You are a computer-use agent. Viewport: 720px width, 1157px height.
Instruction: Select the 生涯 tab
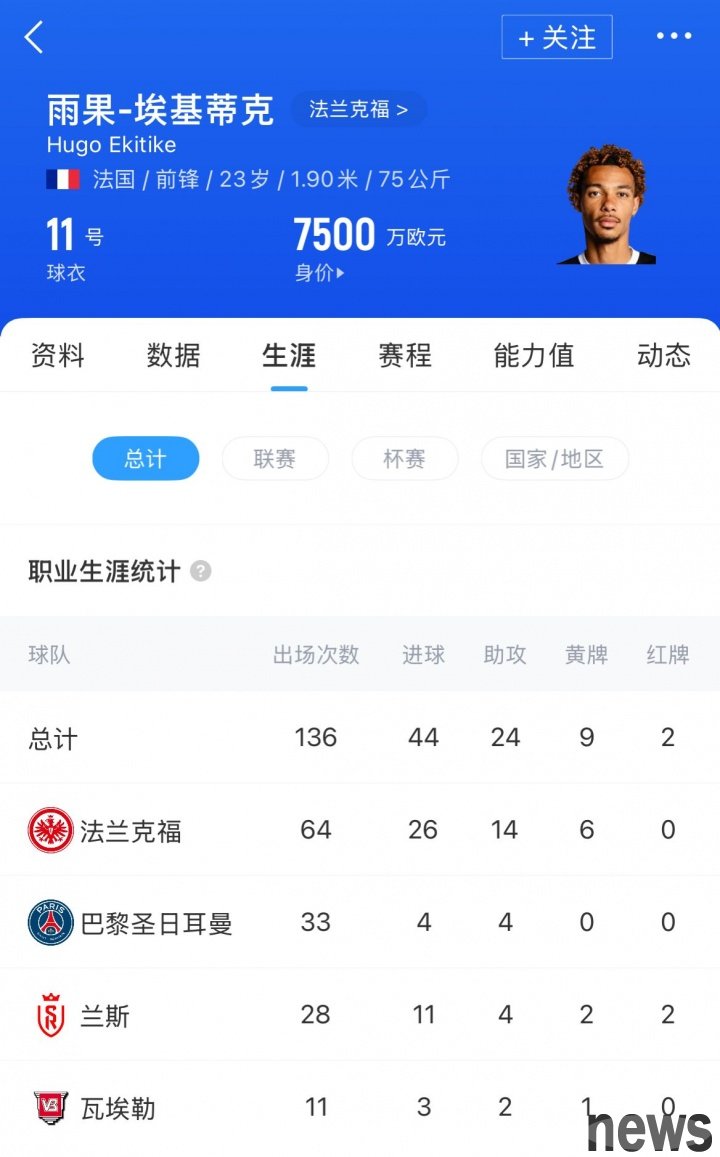[289, 355]
